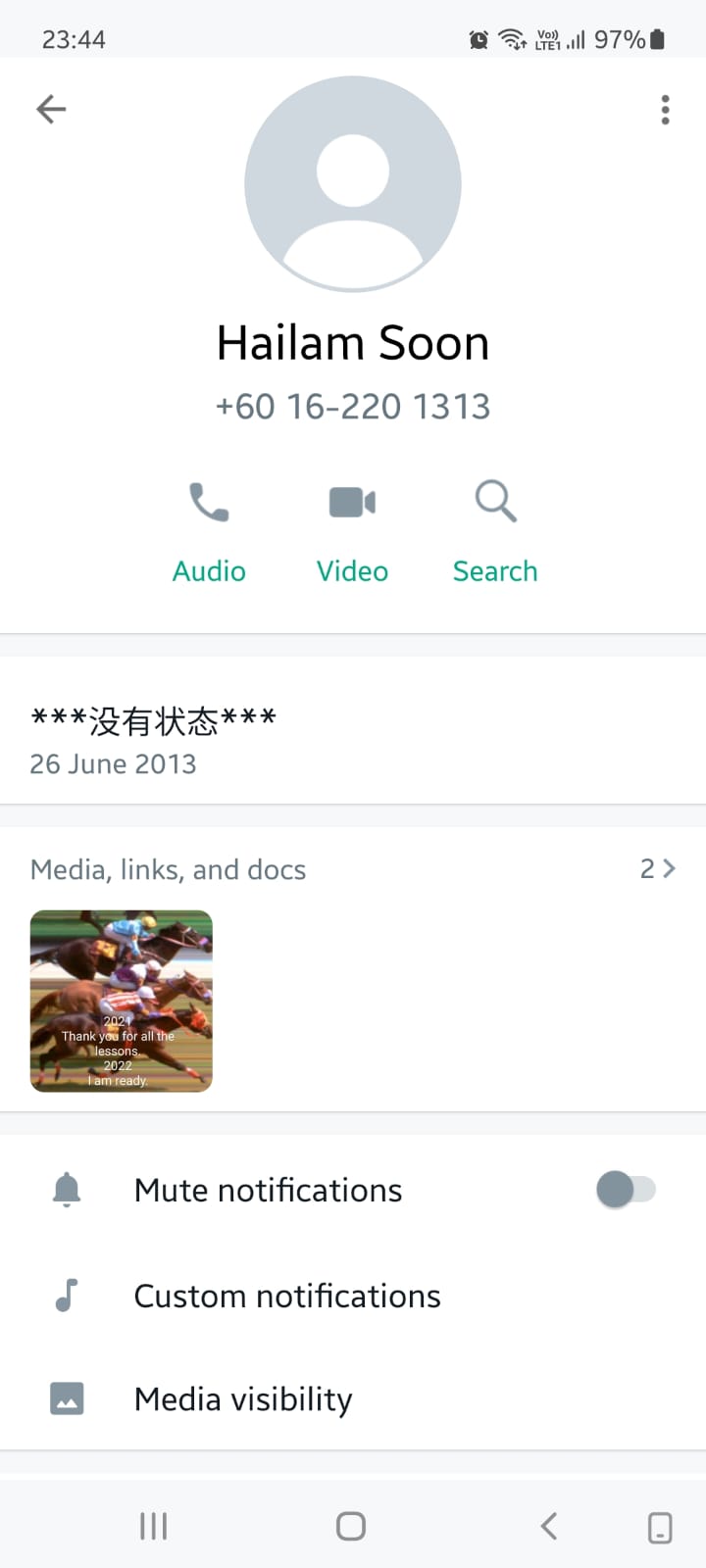The height and width of the screenshot is (1568, 706).
Task: Toggle Mute notifications switch
Action: coord(626,1190)
